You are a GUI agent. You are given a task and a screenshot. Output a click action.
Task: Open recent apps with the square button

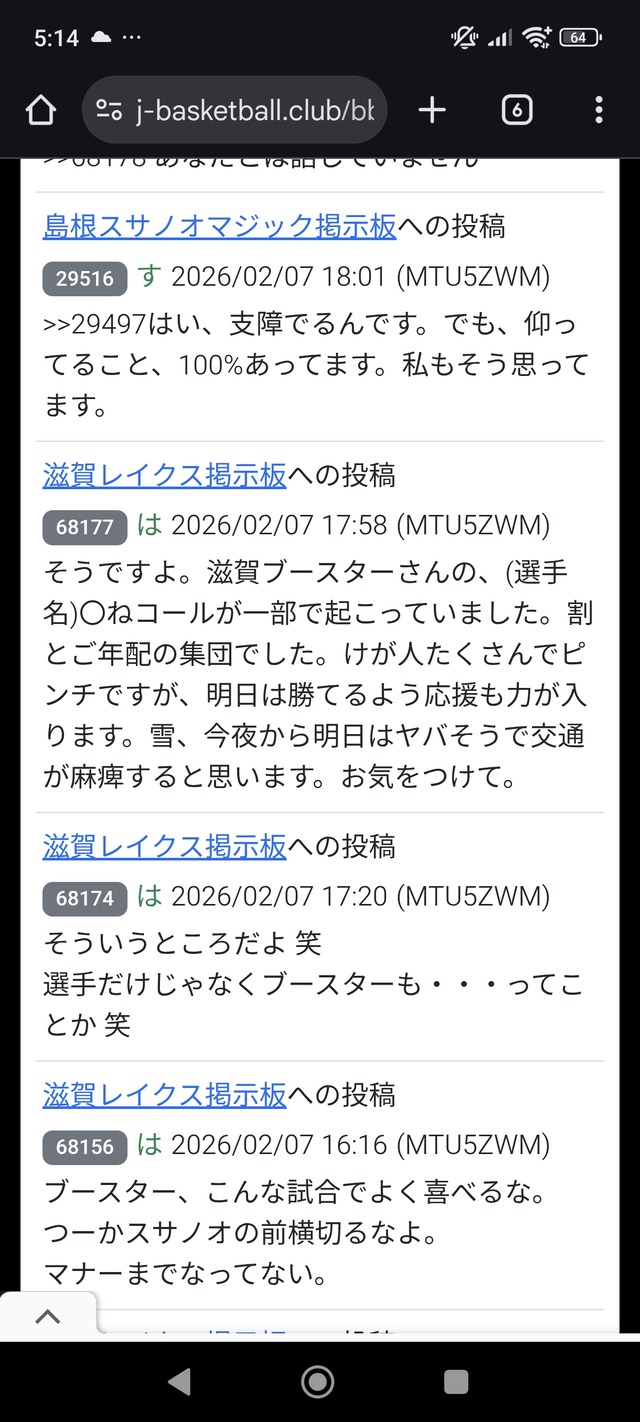point(456,1382)
